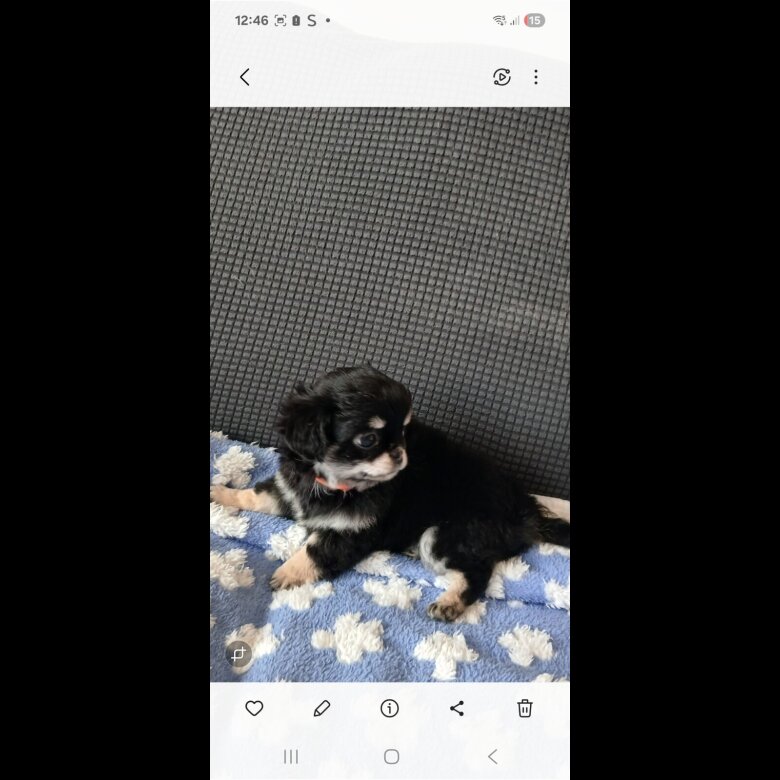Edit the photo with pencil icon

pos(322,708)
